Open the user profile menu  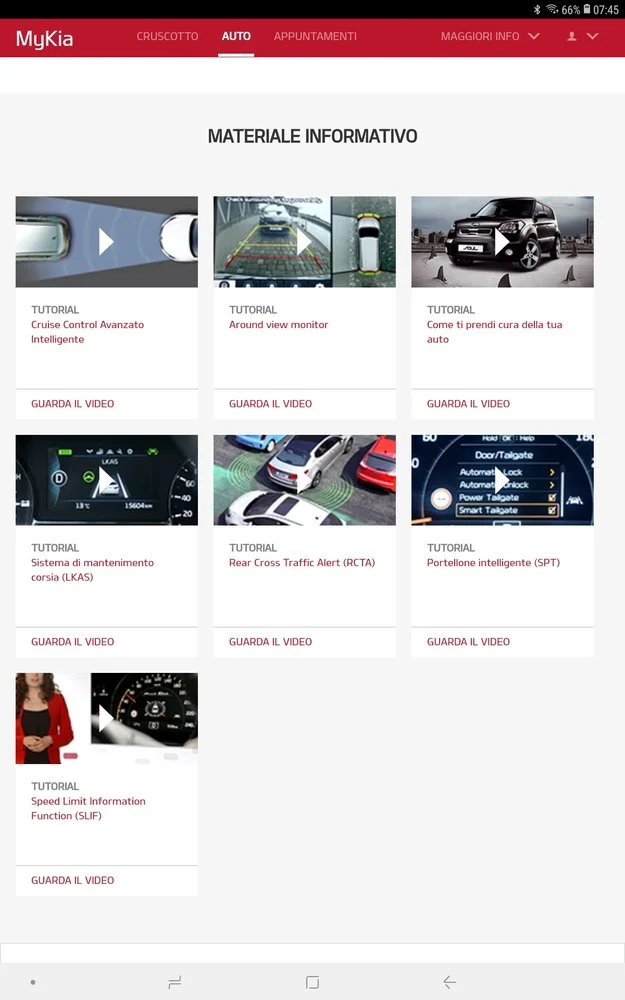[582, 36]
